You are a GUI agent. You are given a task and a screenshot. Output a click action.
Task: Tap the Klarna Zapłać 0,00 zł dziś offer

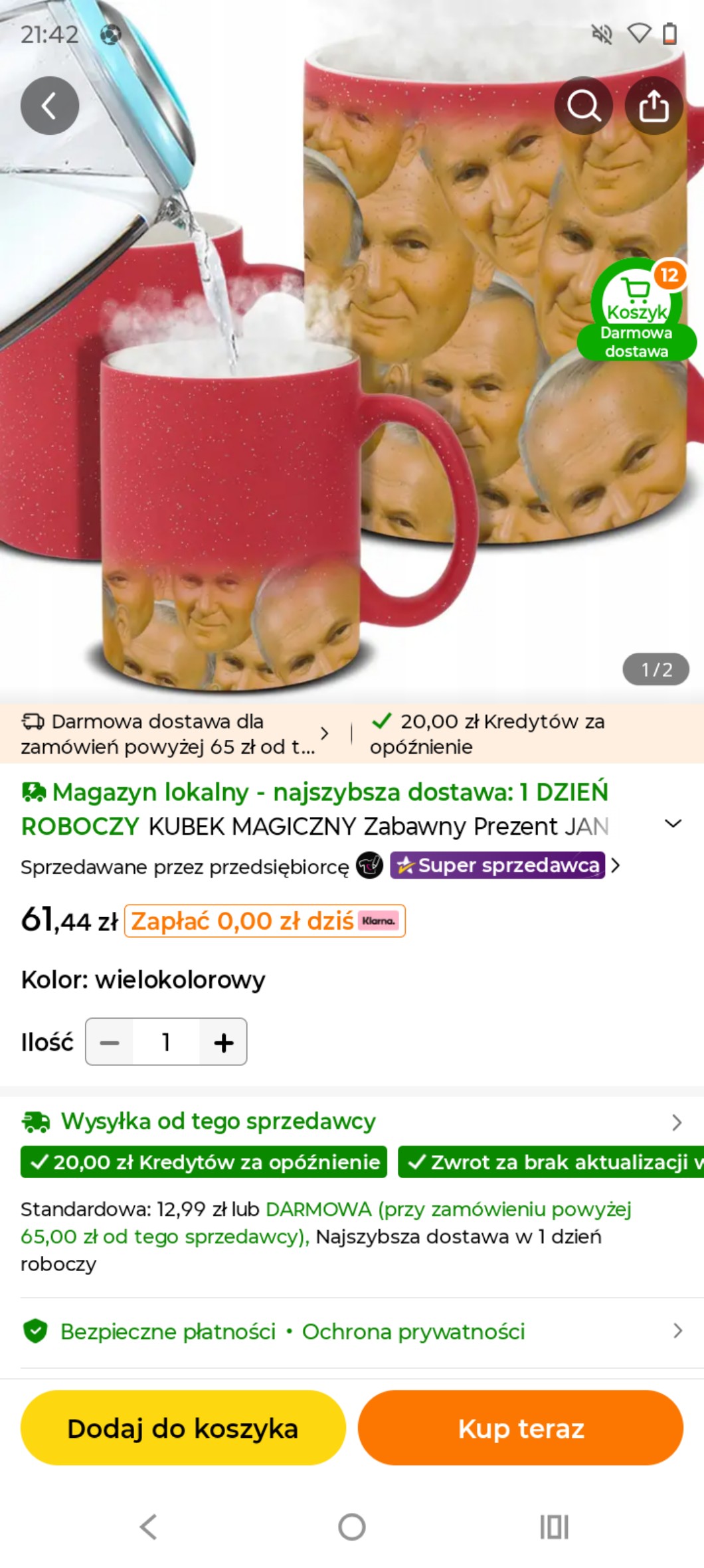[x=264, y=921]
